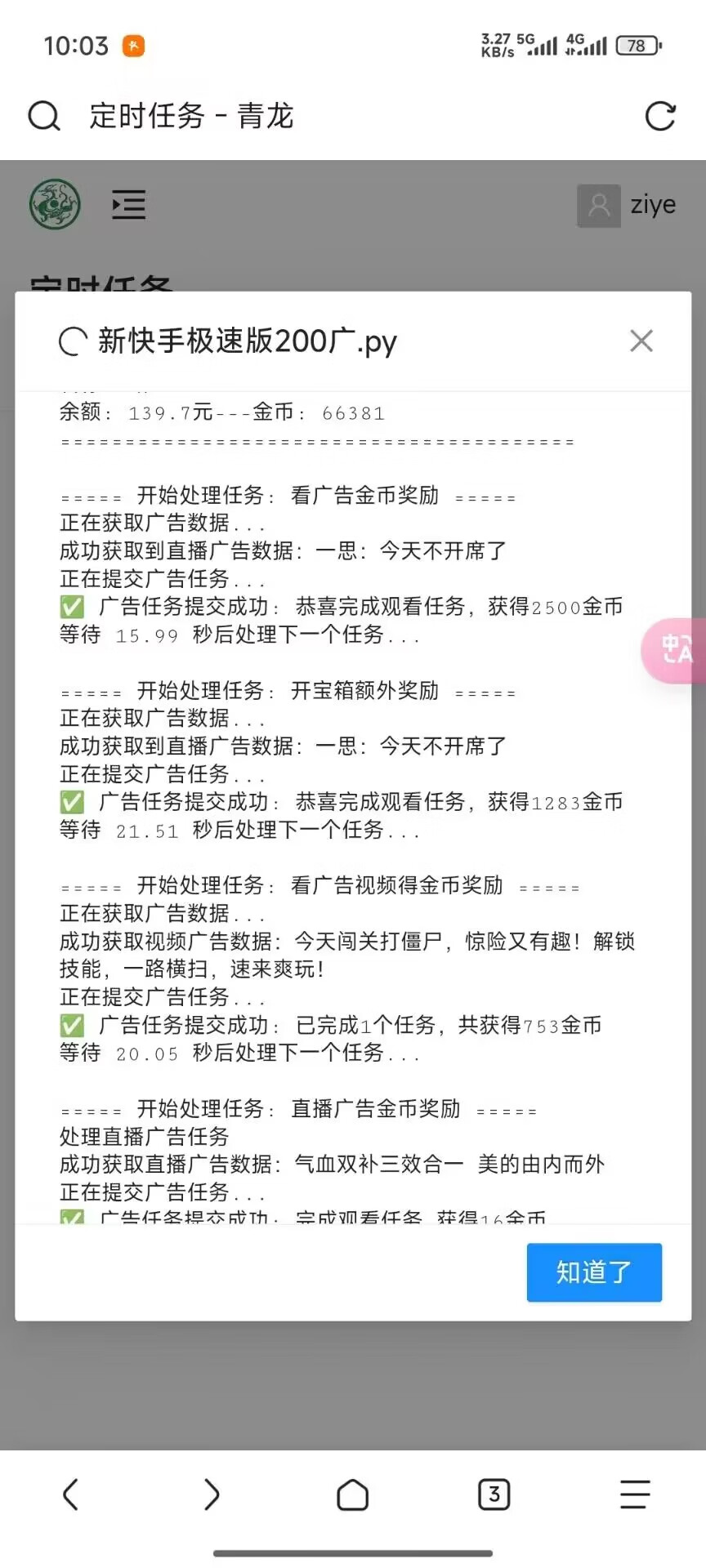This screenshot has width=706, height=1568.
Task: Open the floating translate bubble
Action: click(674, 650)
